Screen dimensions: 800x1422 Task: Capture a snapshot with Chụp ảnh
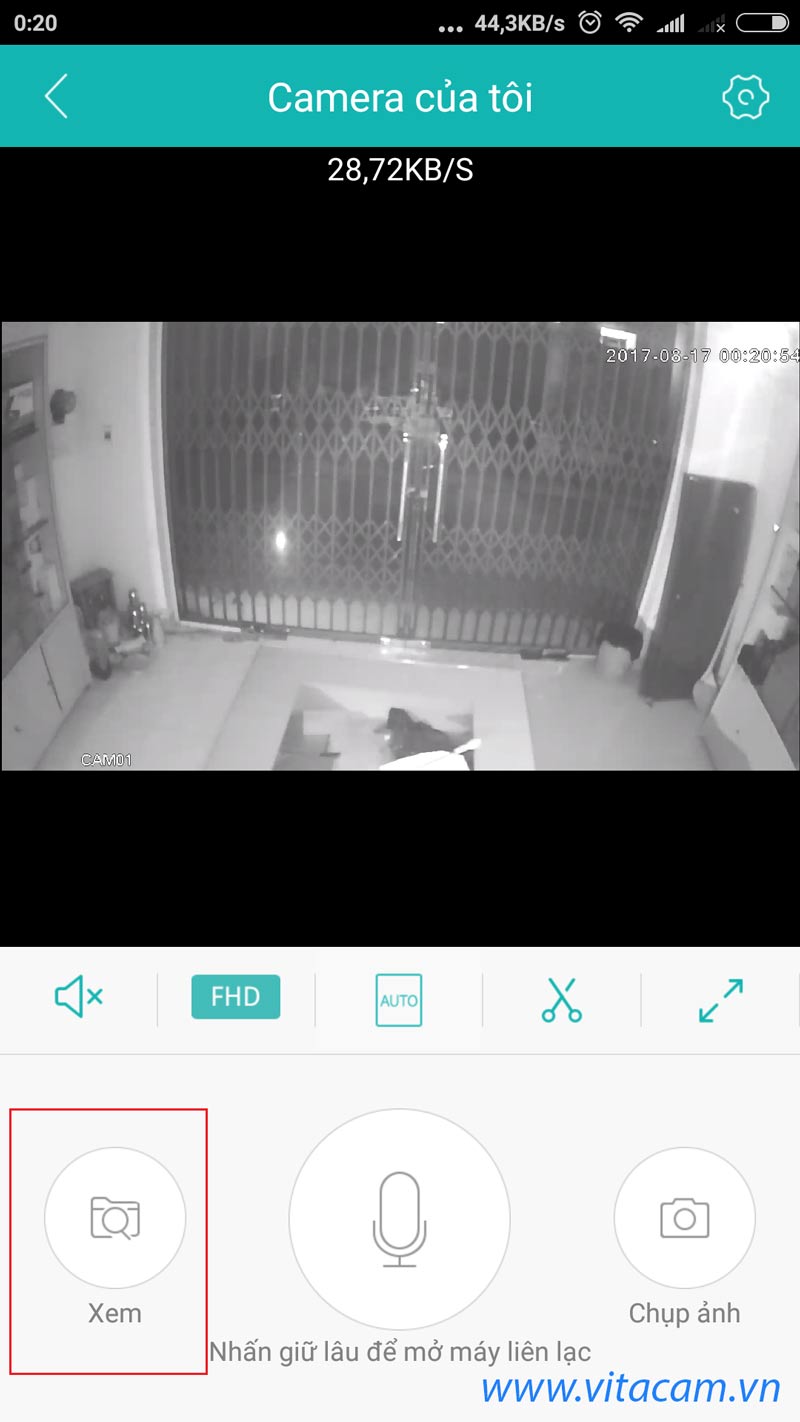pos(684,1218)
